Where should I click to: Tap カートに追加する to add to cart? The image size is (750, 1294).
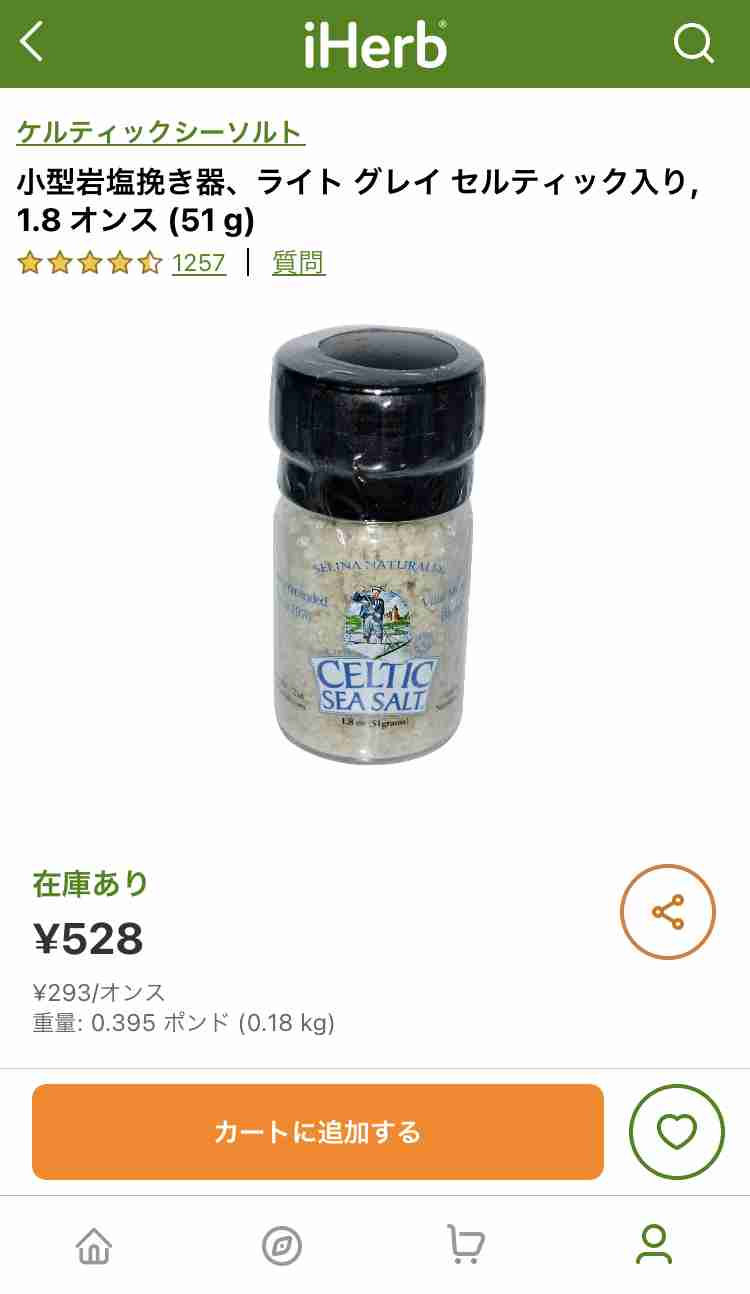(x=318, y=1132)
